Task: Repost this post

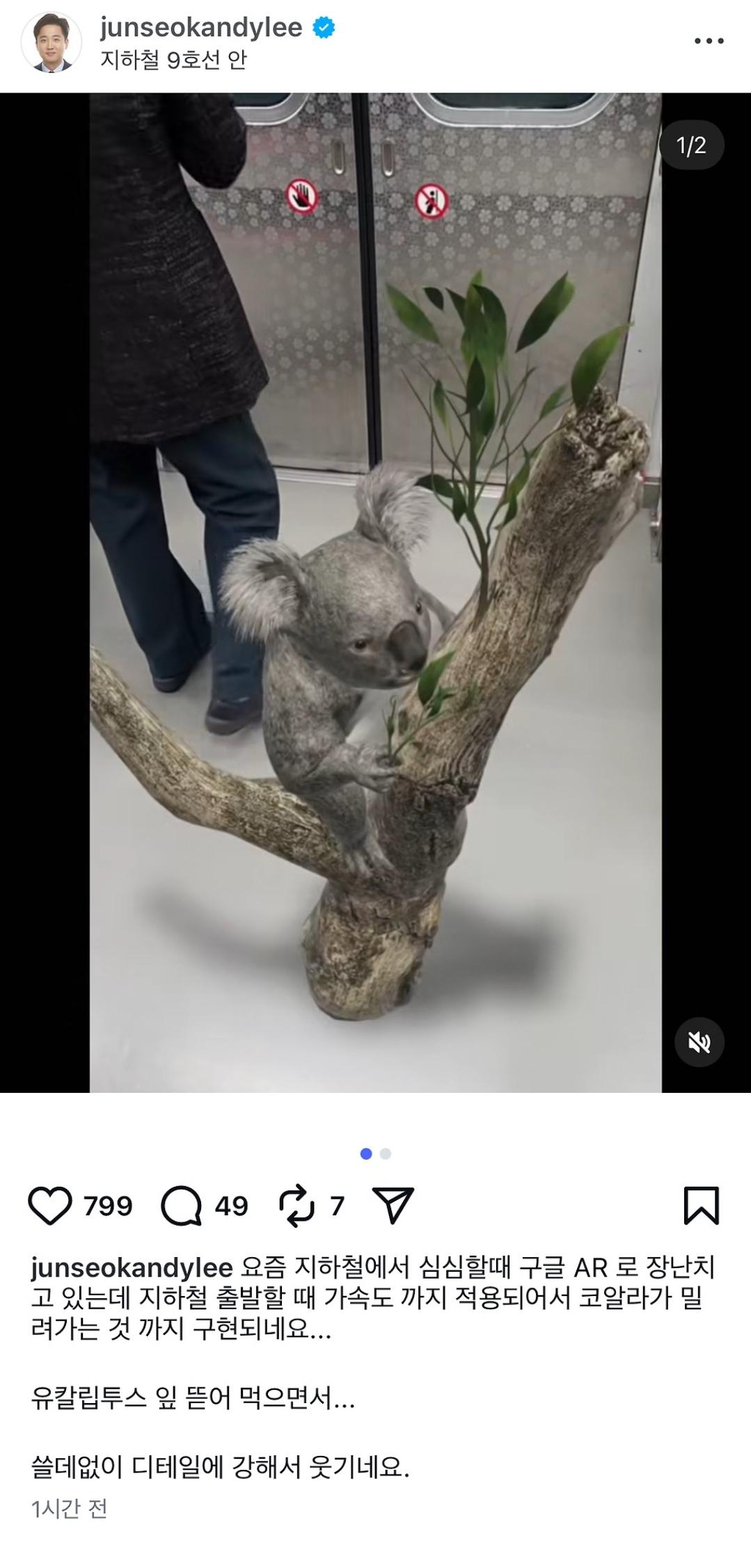Action: tap(297, 1206)
